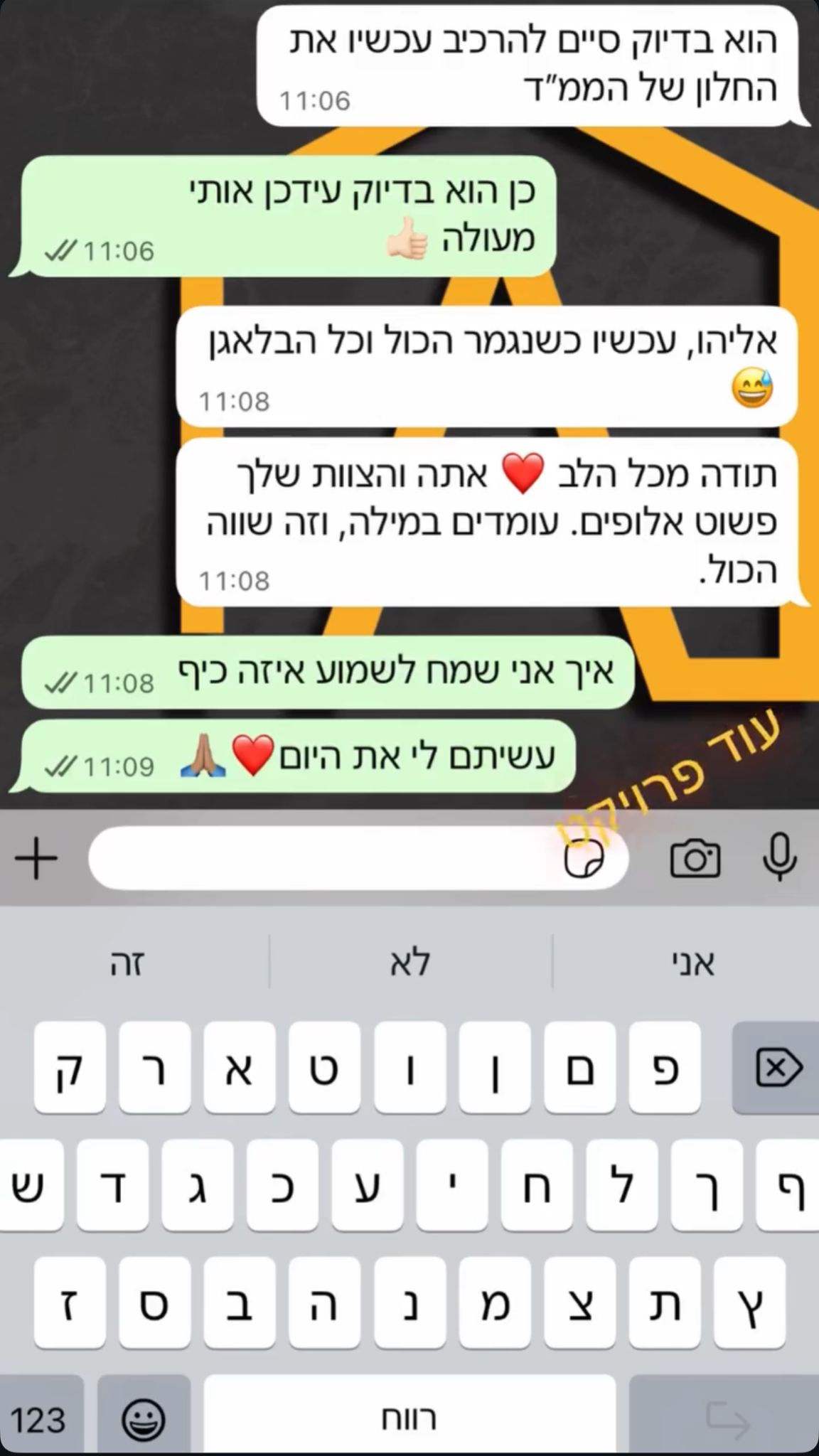This screenshot has height=1456, width=819.
Task: Record a voice message with the microphone
Action: click(779, 857)
